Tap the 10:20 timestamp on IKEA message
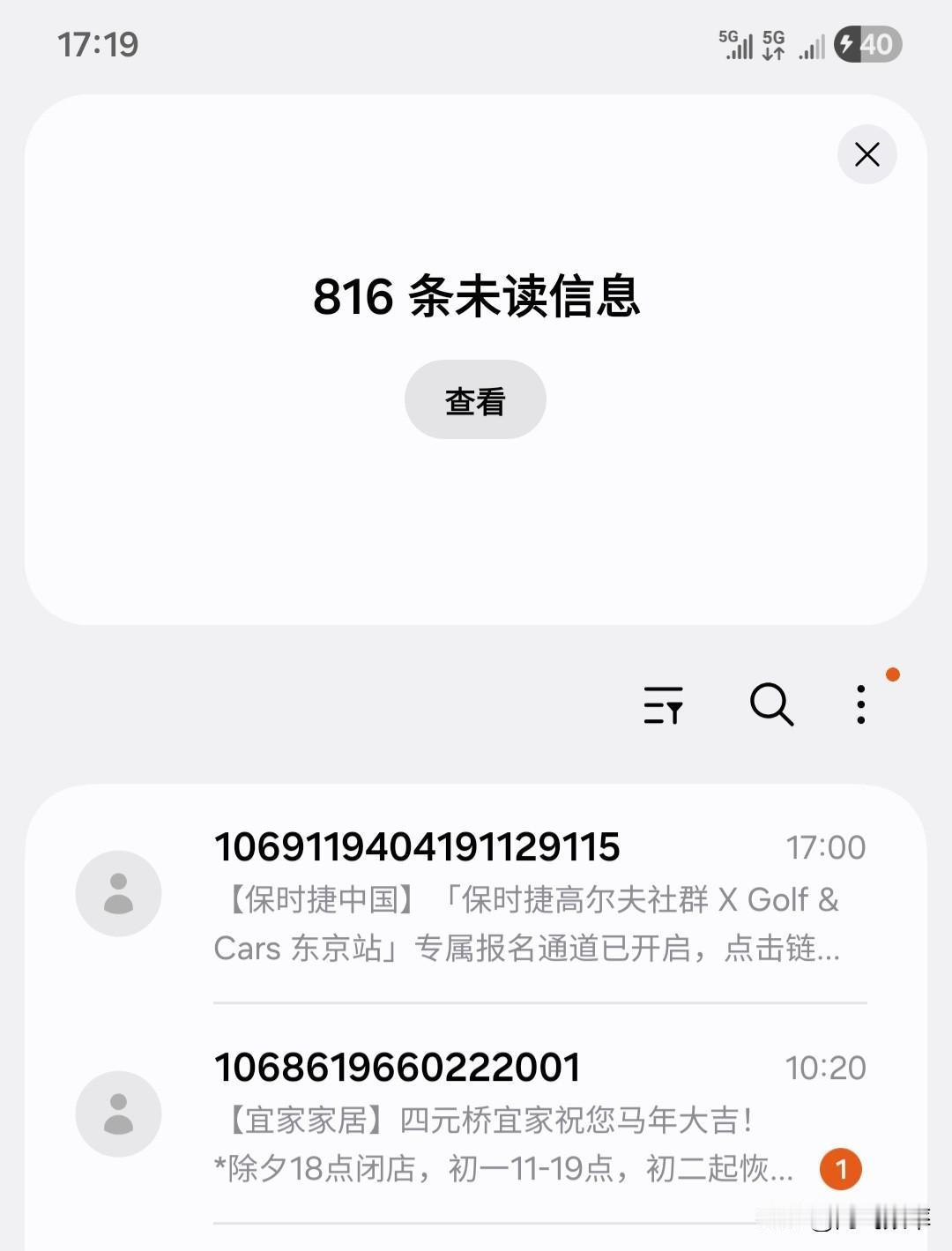The width and height of the screenshot is (952, 1251). (x=827, y=1067)
